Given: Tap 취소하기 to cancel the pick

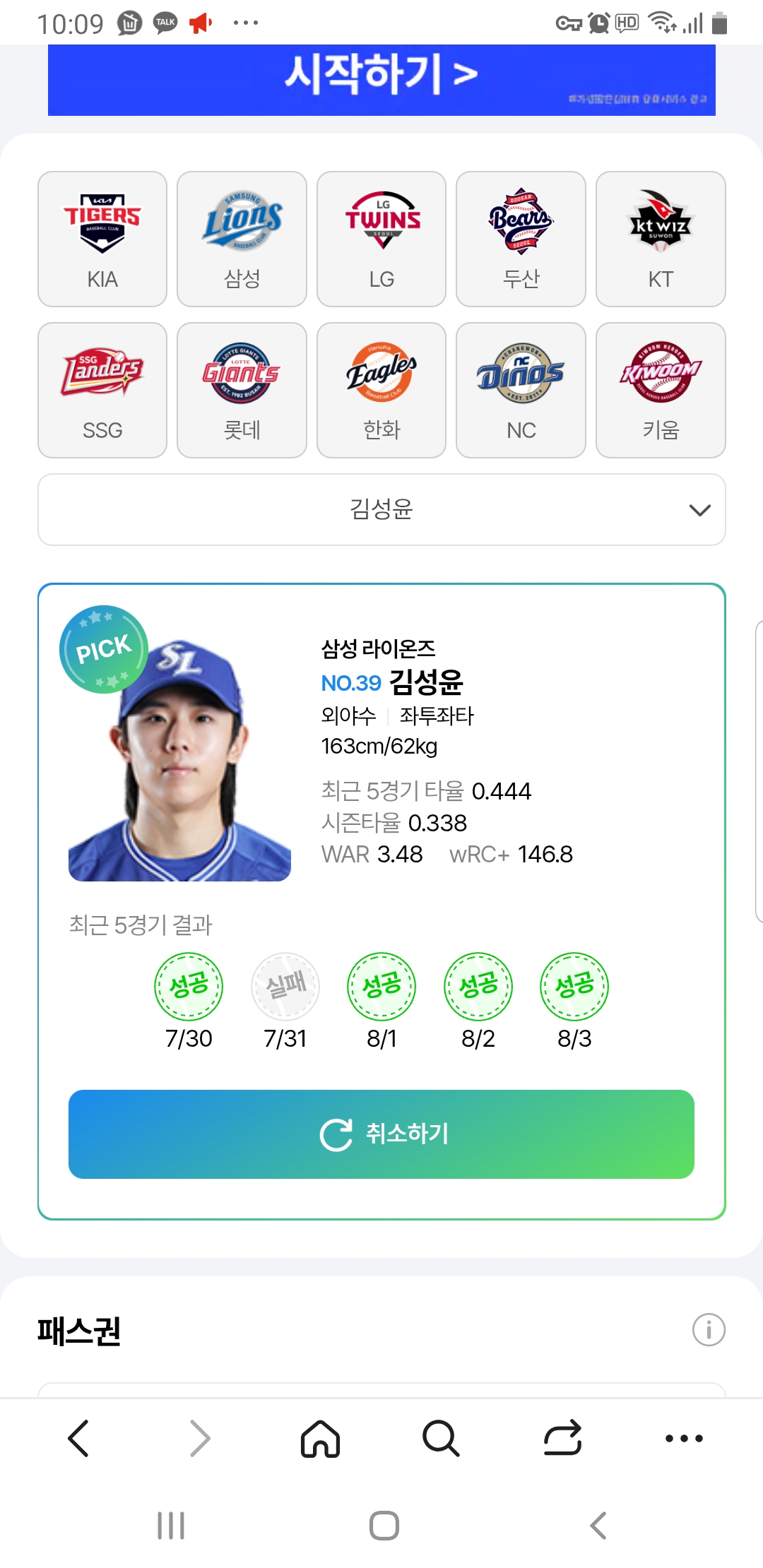Looking at the screenshot, I should pos(381,1134).
